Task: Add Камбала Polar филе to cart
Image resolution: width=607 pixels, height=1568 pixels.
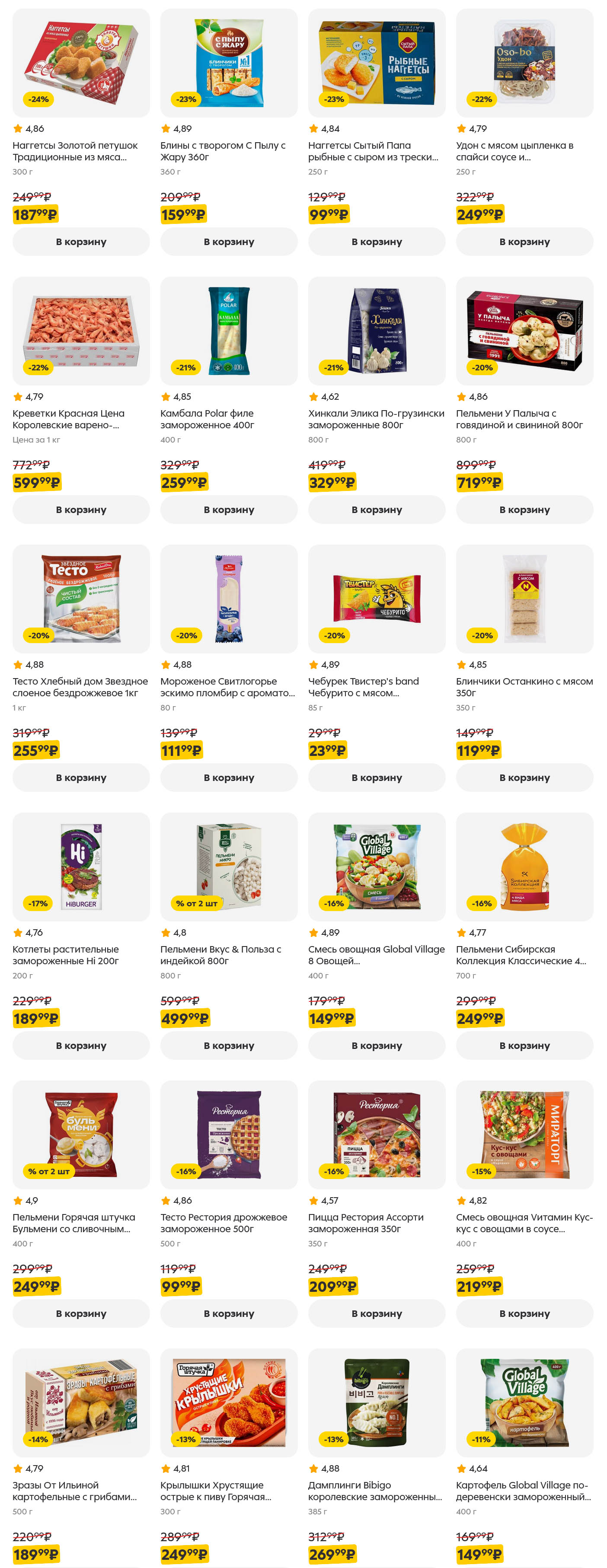Action: point(228,510)
